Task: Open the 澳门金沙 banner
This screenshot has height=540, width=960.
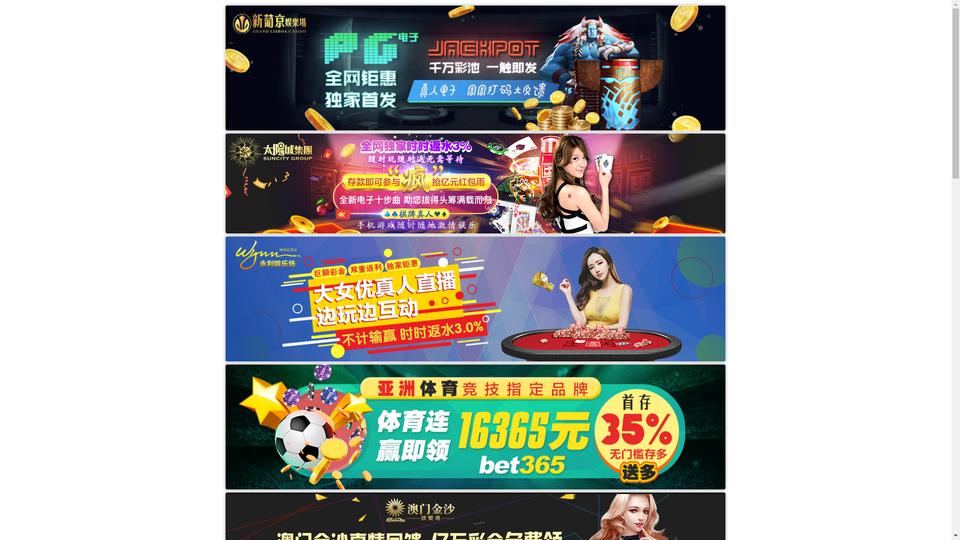Action: click(x=475, y=517)
